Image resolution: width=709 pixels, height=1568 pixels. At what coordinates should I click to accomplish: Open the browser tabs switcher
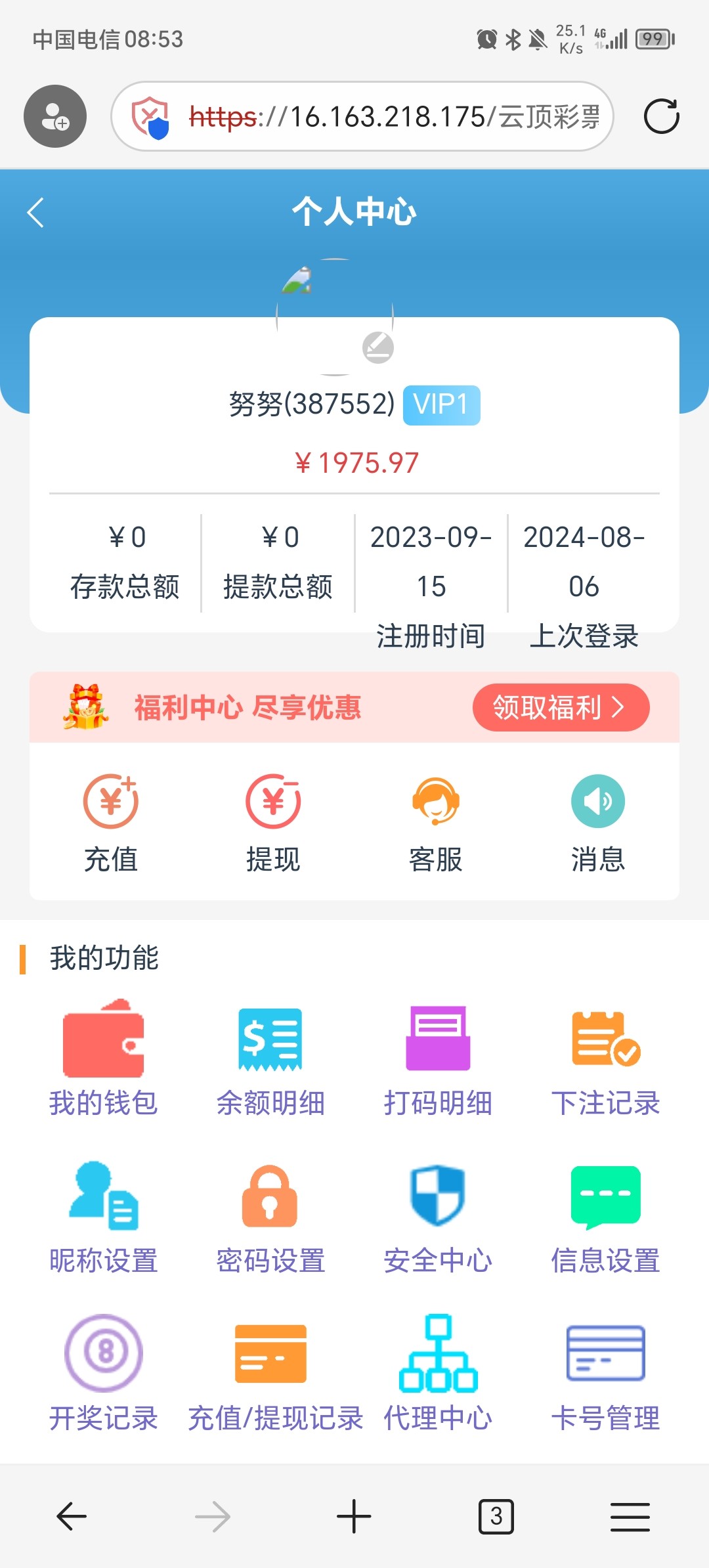pos(496,1517)
